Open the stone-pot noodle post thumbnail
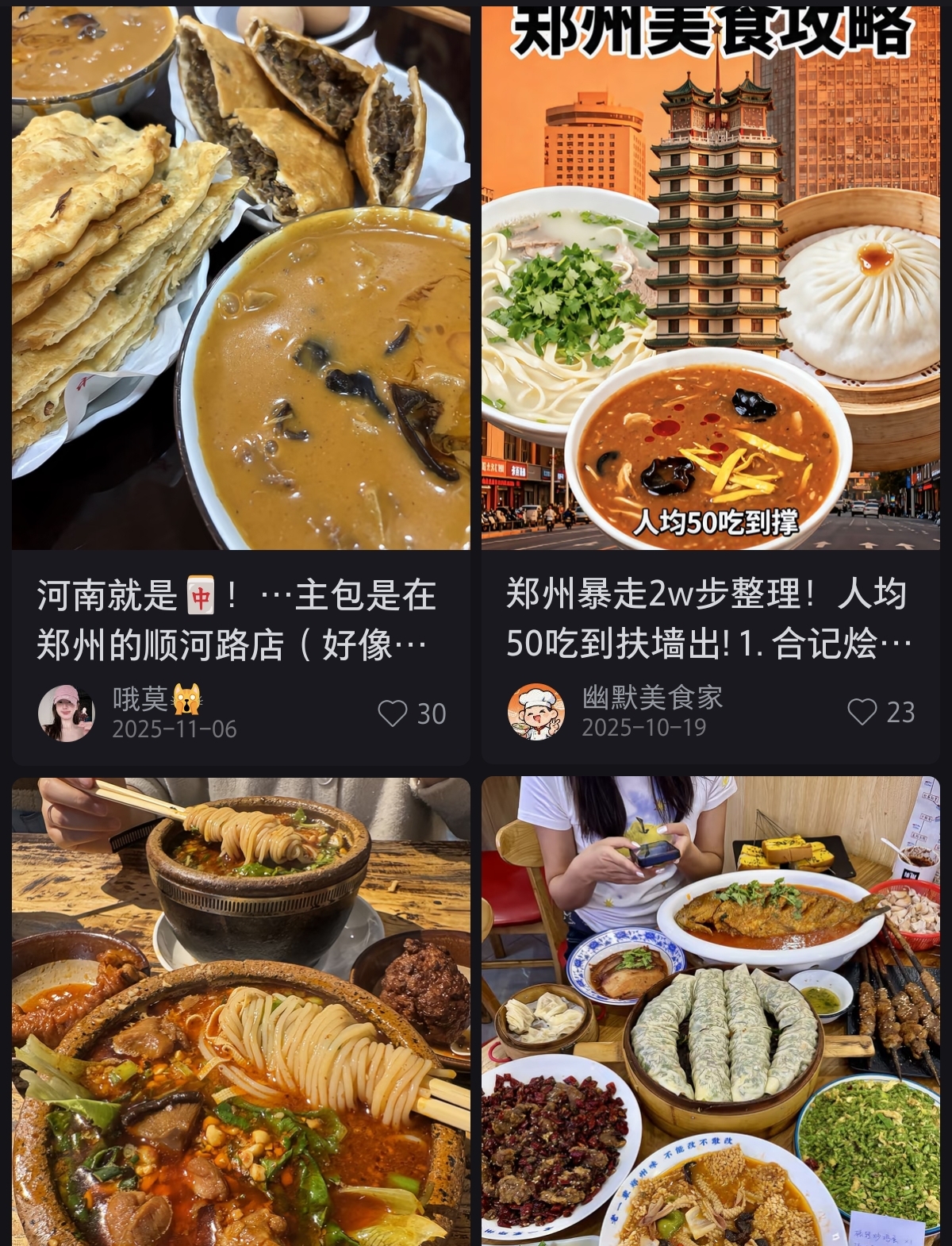952x1246 pixels. (x=238, y=1016)
